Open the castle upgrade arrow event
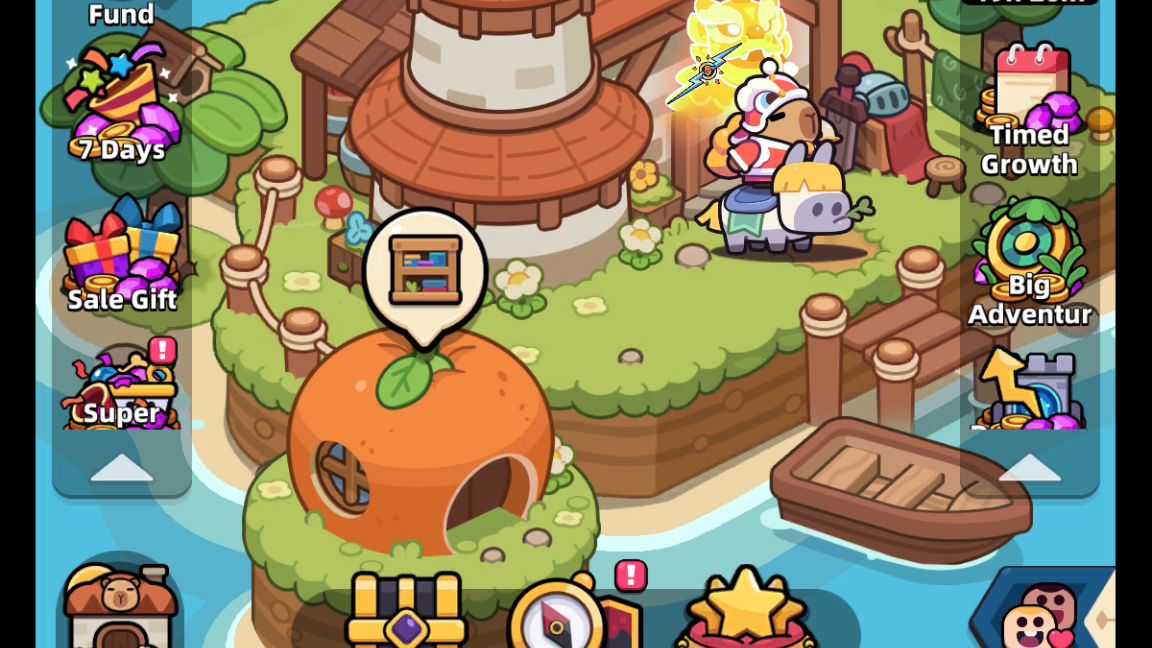The width and height of the screenshot is (1152, 648). click(1028, 395)
